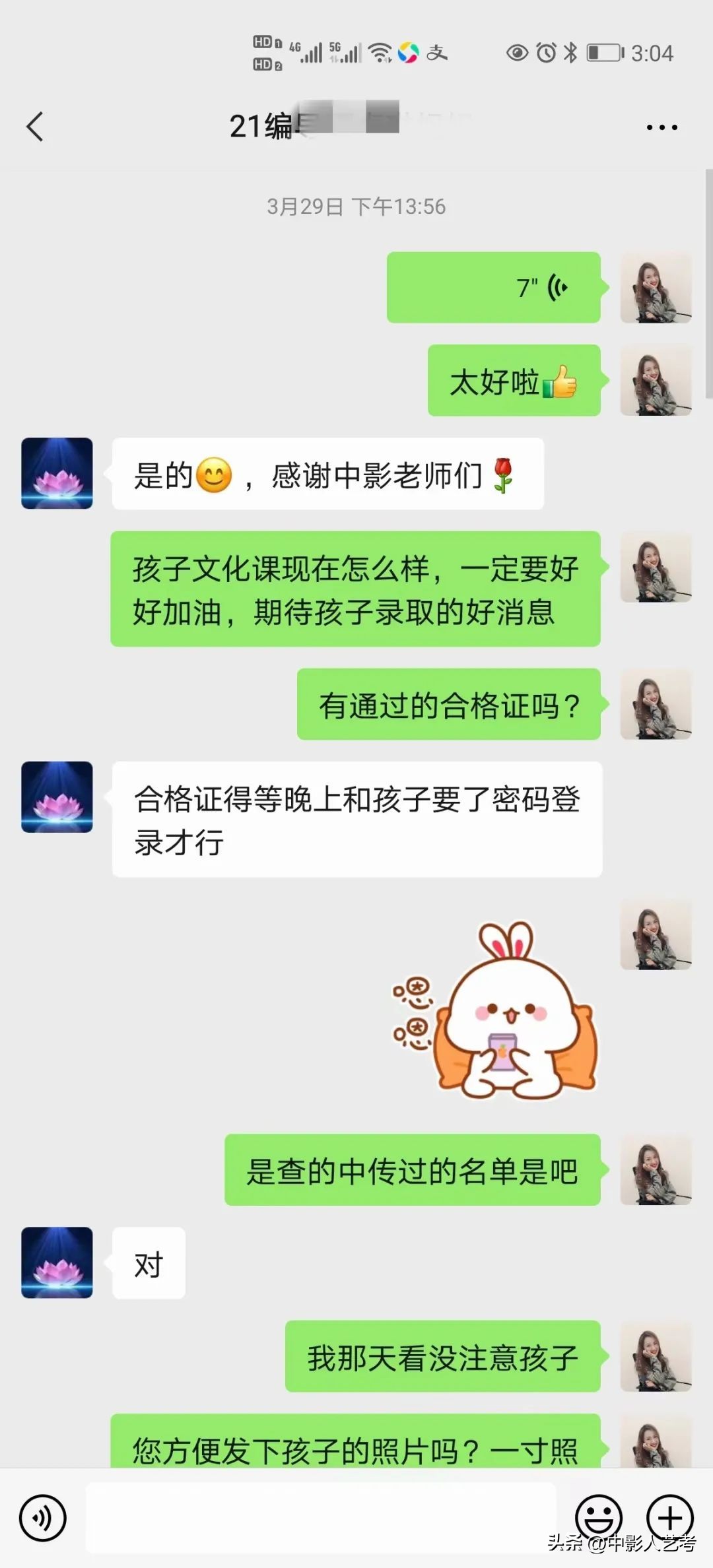
Task: Tap the chat title 21编 at top
Action: (x=264, y=125)
